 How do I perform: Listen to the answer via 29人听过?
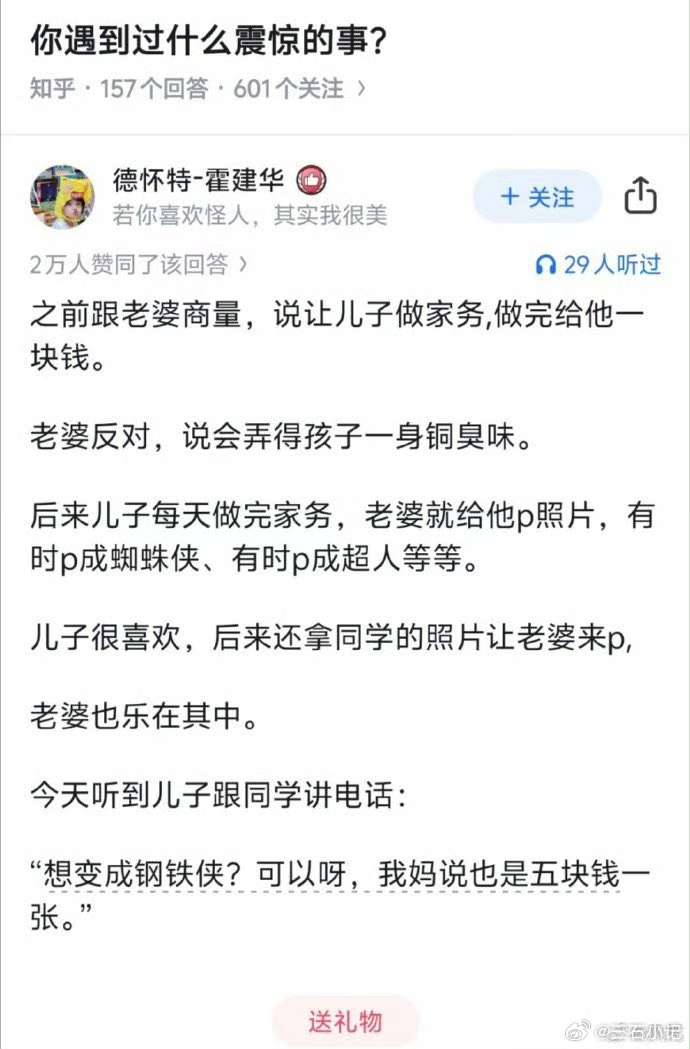(x=599, y=265)
